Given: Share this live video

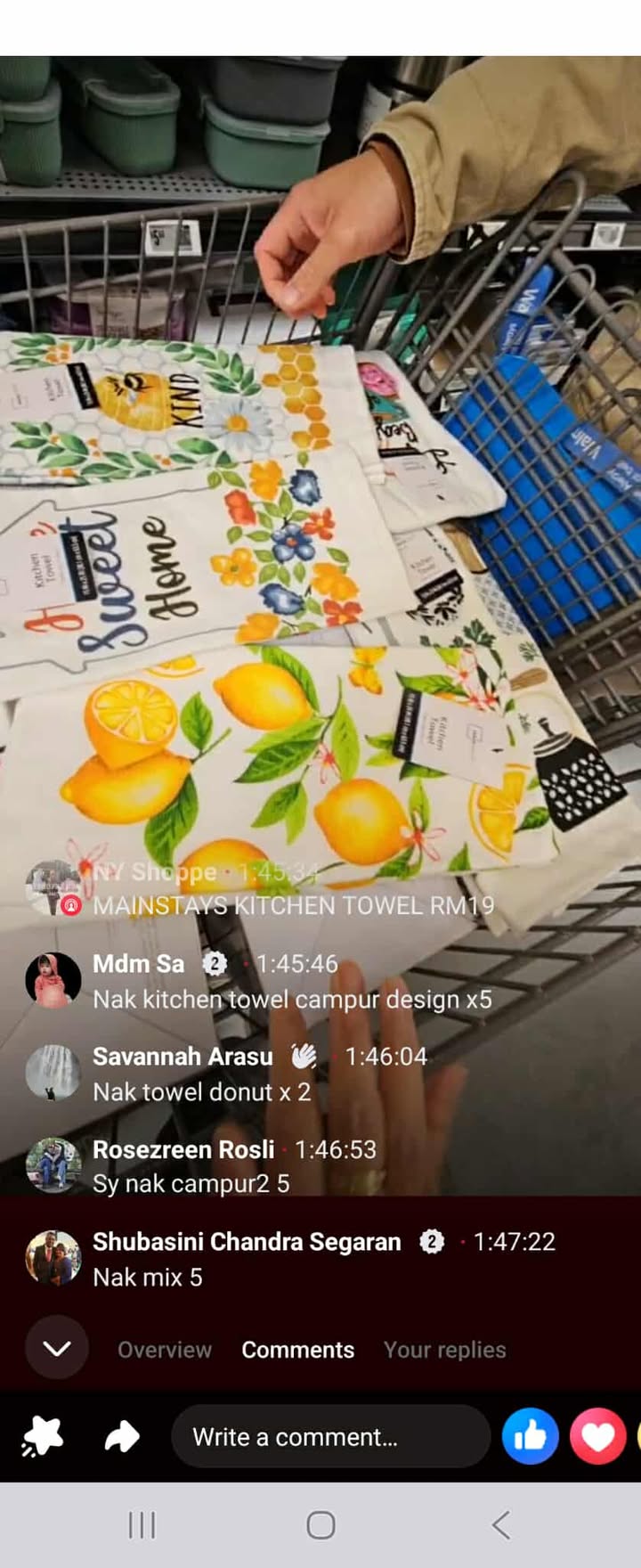Looking at the screenshot, I should tap(122, 1436).
